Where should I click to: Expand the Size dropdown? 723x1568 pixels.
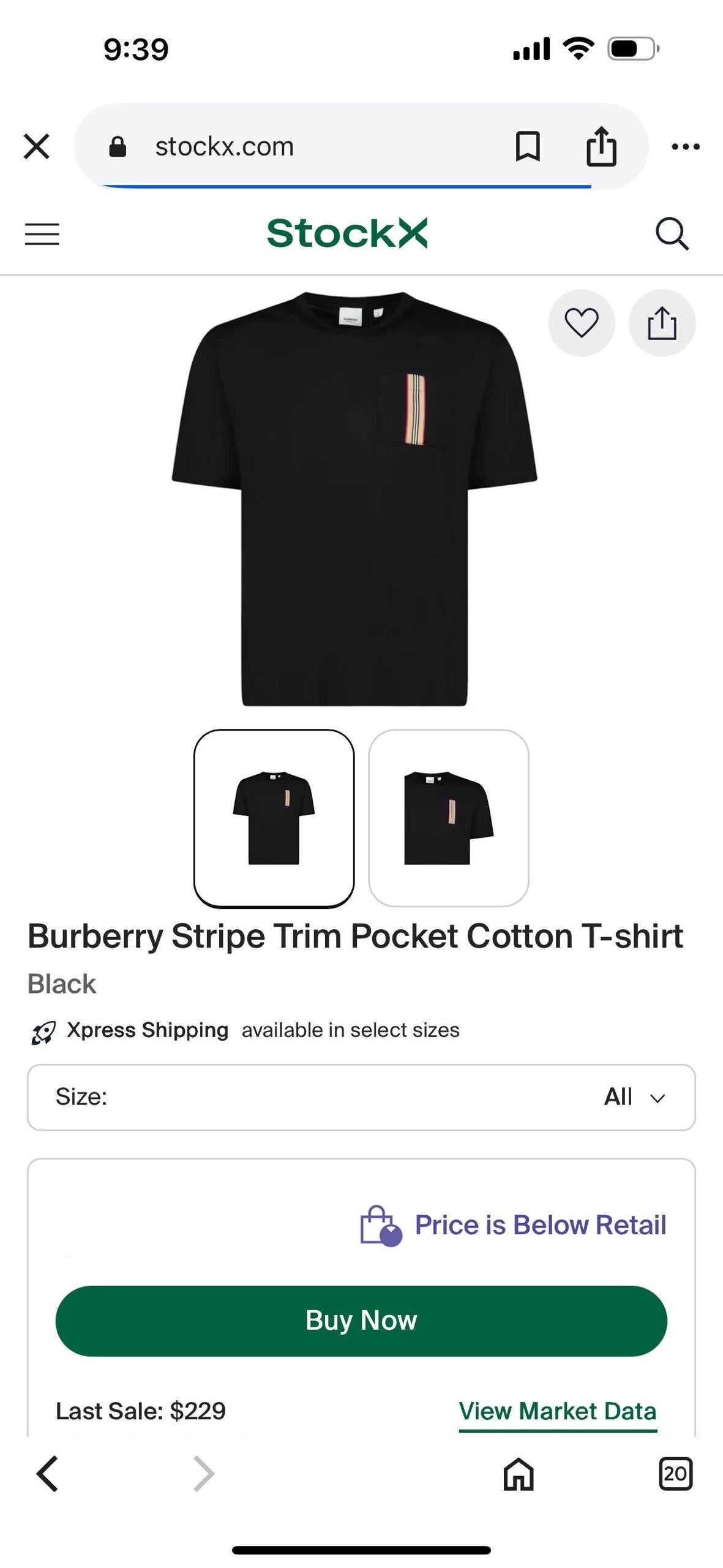pyautogui.click(x=361, y=1097)
